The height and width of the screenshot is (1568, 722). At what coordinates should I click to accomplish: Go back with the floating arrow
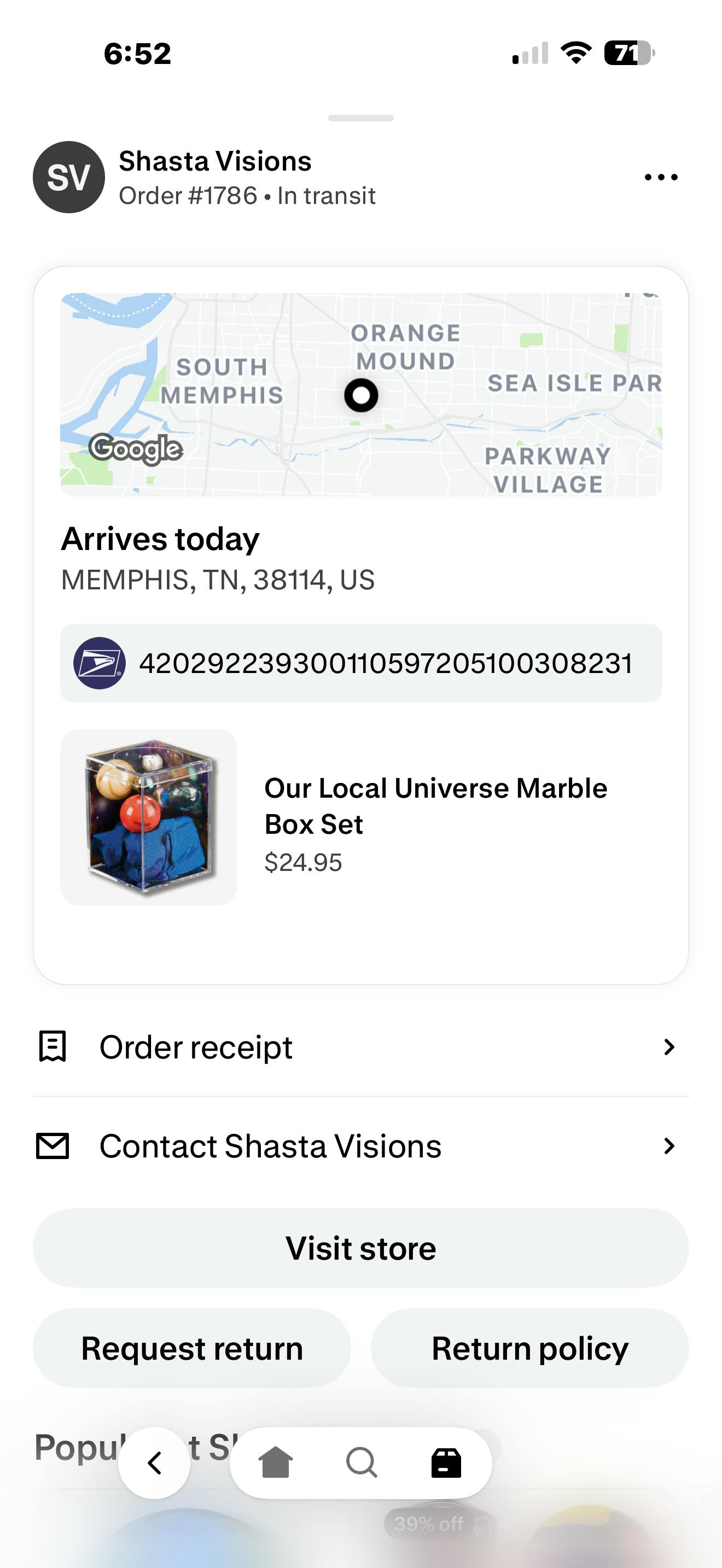tap(155, 1462)
